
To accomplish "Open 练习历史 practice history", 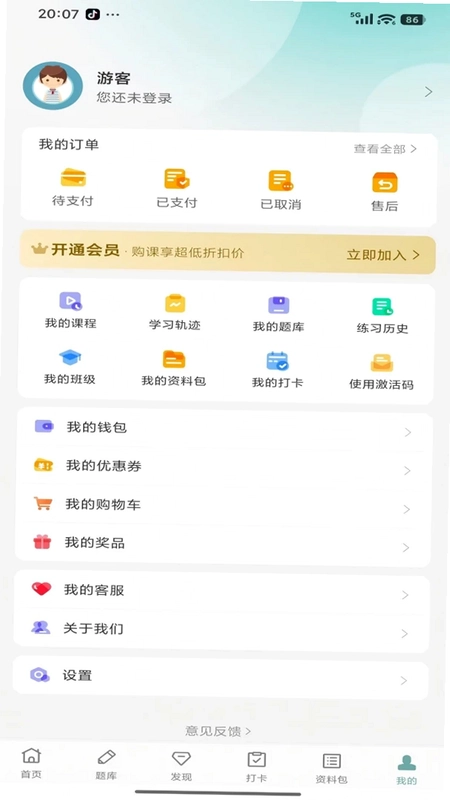I will pos(382,316).
